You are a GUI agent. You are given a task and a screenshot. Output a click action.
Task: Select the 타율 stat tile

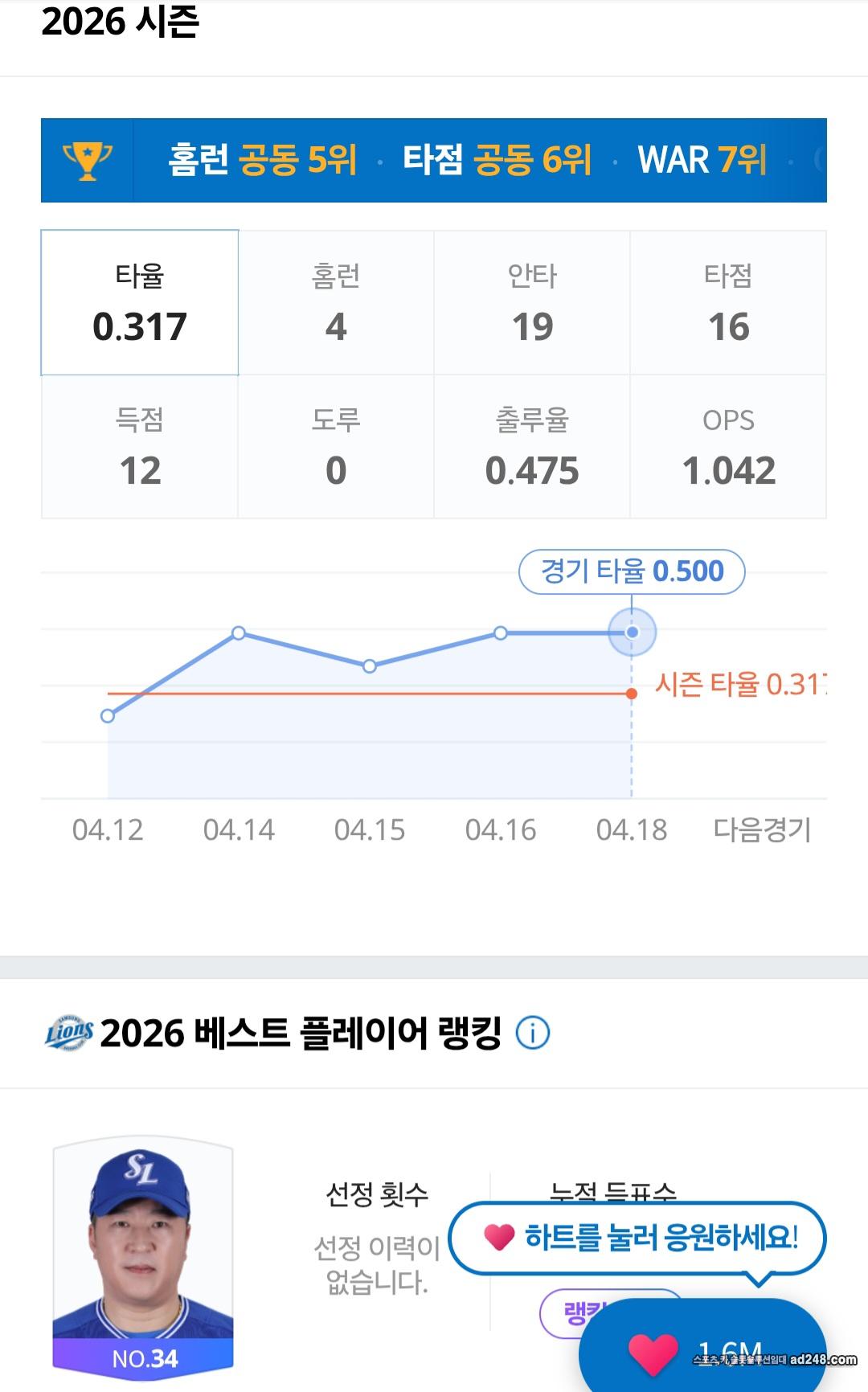(x=140, y=303)
